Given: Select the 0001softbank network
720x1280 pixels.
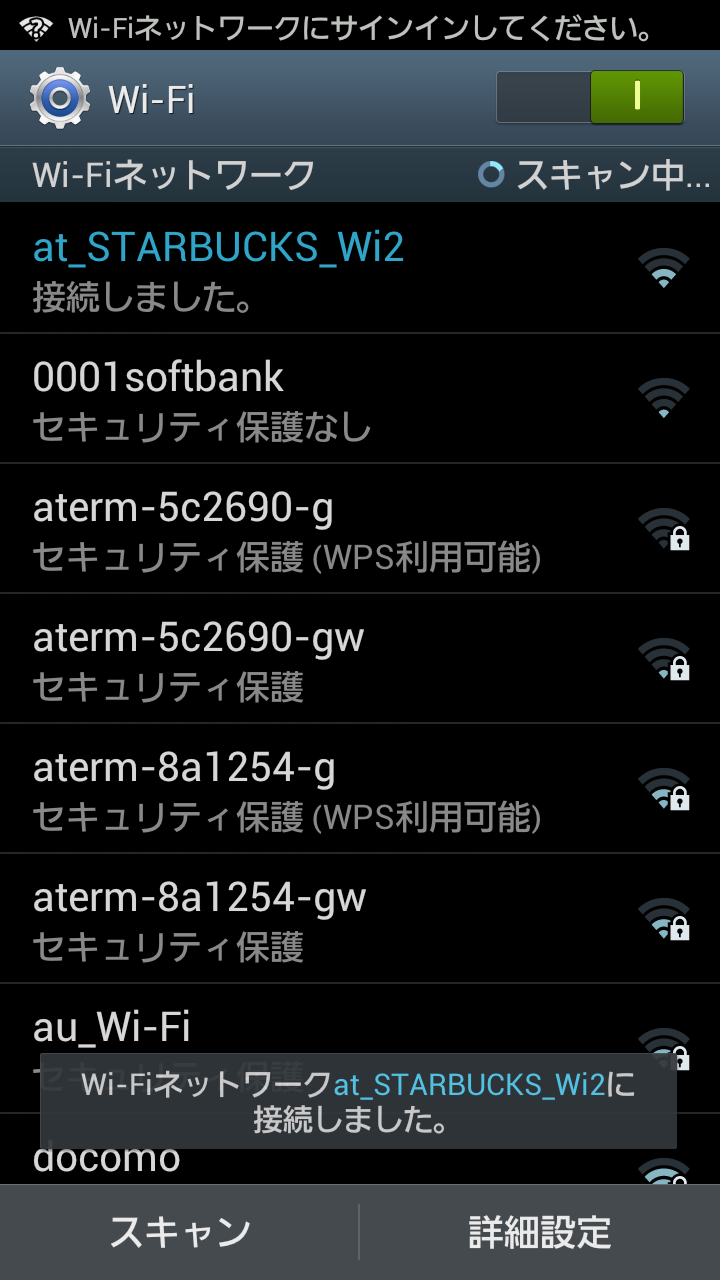Looking at the screenshot, I should pos(360,399).
